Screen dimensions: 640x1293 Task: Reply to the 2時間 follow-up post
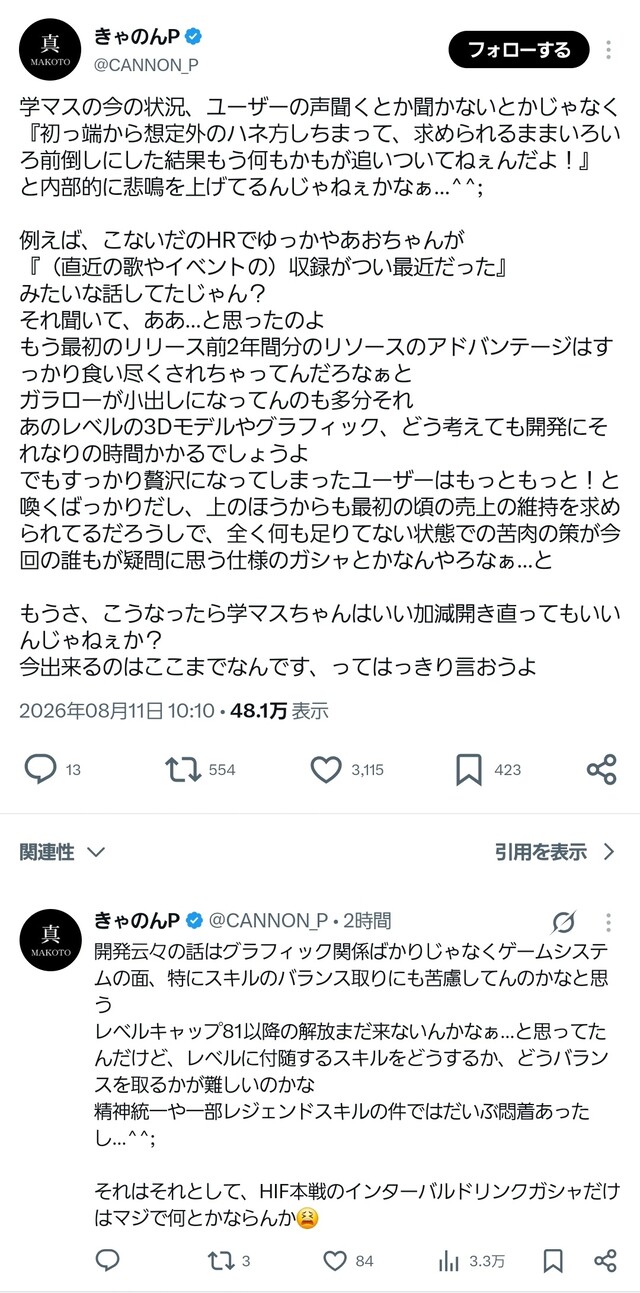pos(107,1260)
